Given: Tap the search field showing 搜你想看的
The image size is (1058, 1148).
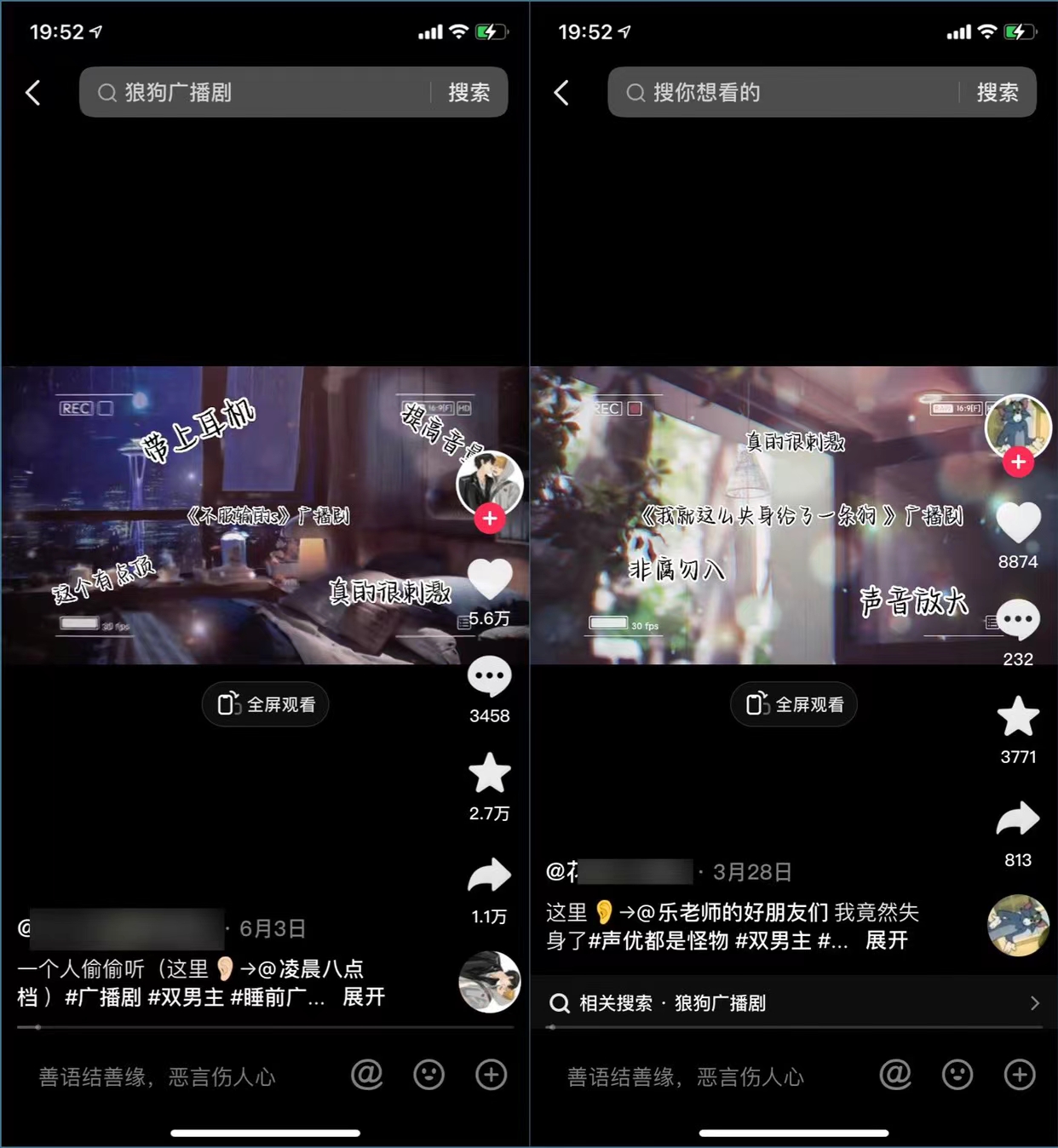Looking at the screenshot, I should click(x=784, y=92).
